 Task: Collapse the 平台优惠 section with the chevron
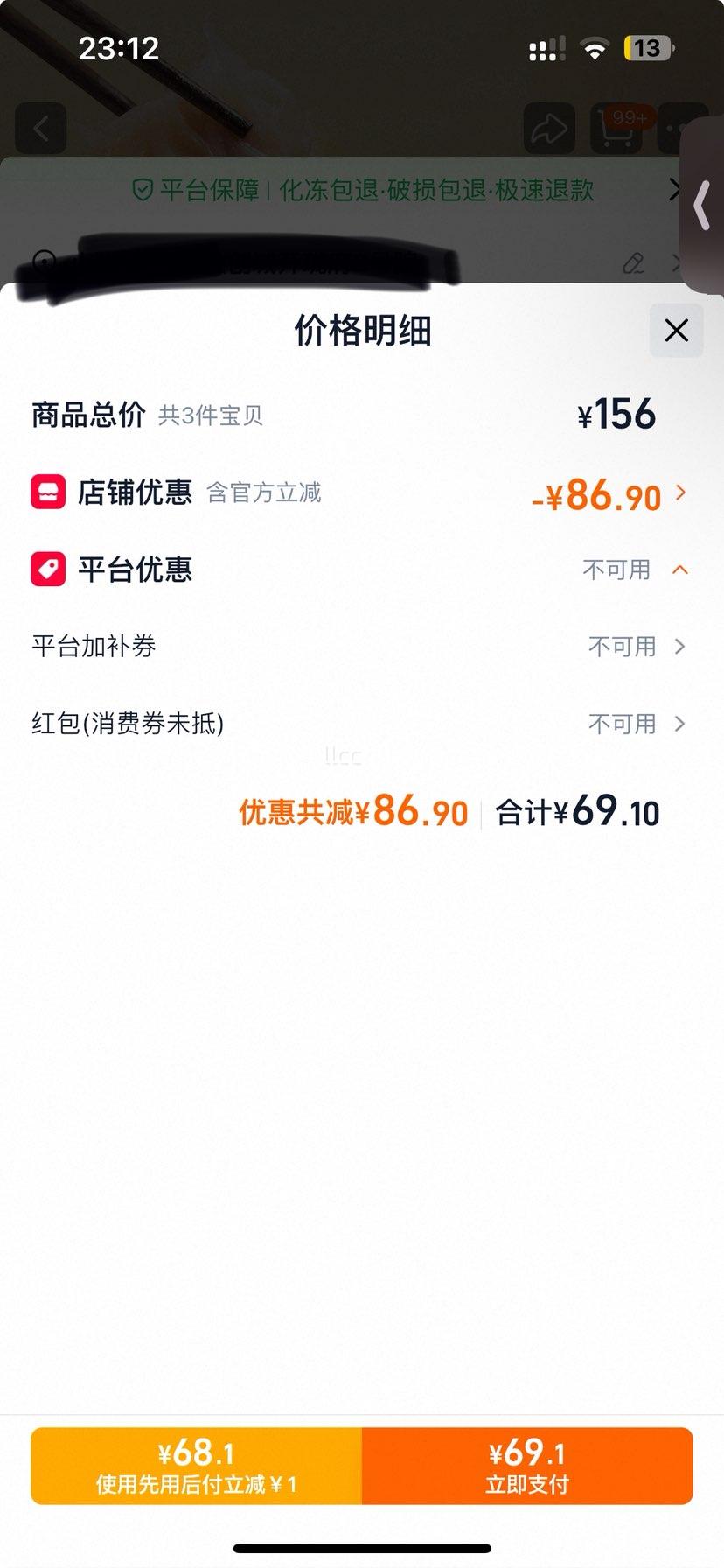point(681,570)
